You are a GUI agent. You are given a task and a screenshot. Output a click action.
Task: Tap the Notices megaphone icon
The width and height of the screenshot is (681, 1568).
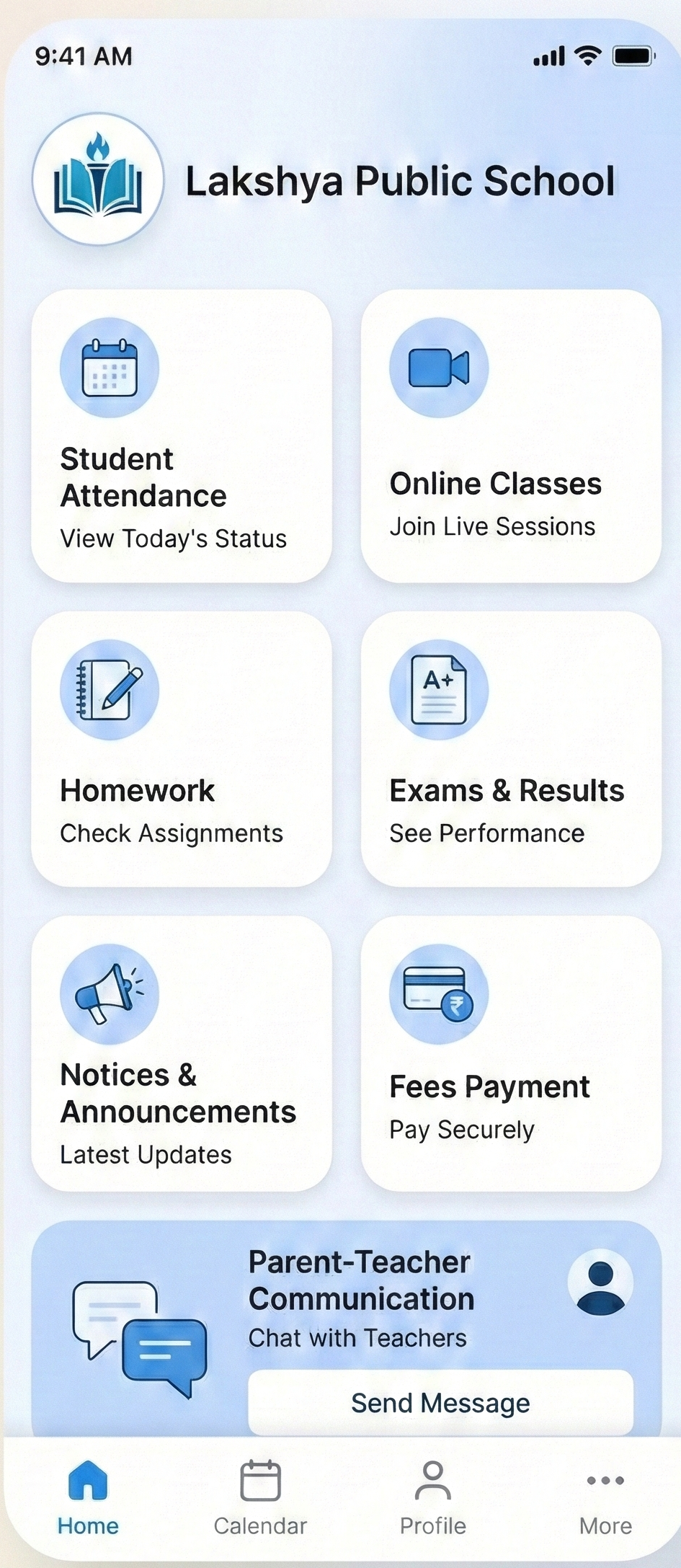pos(110,993)
